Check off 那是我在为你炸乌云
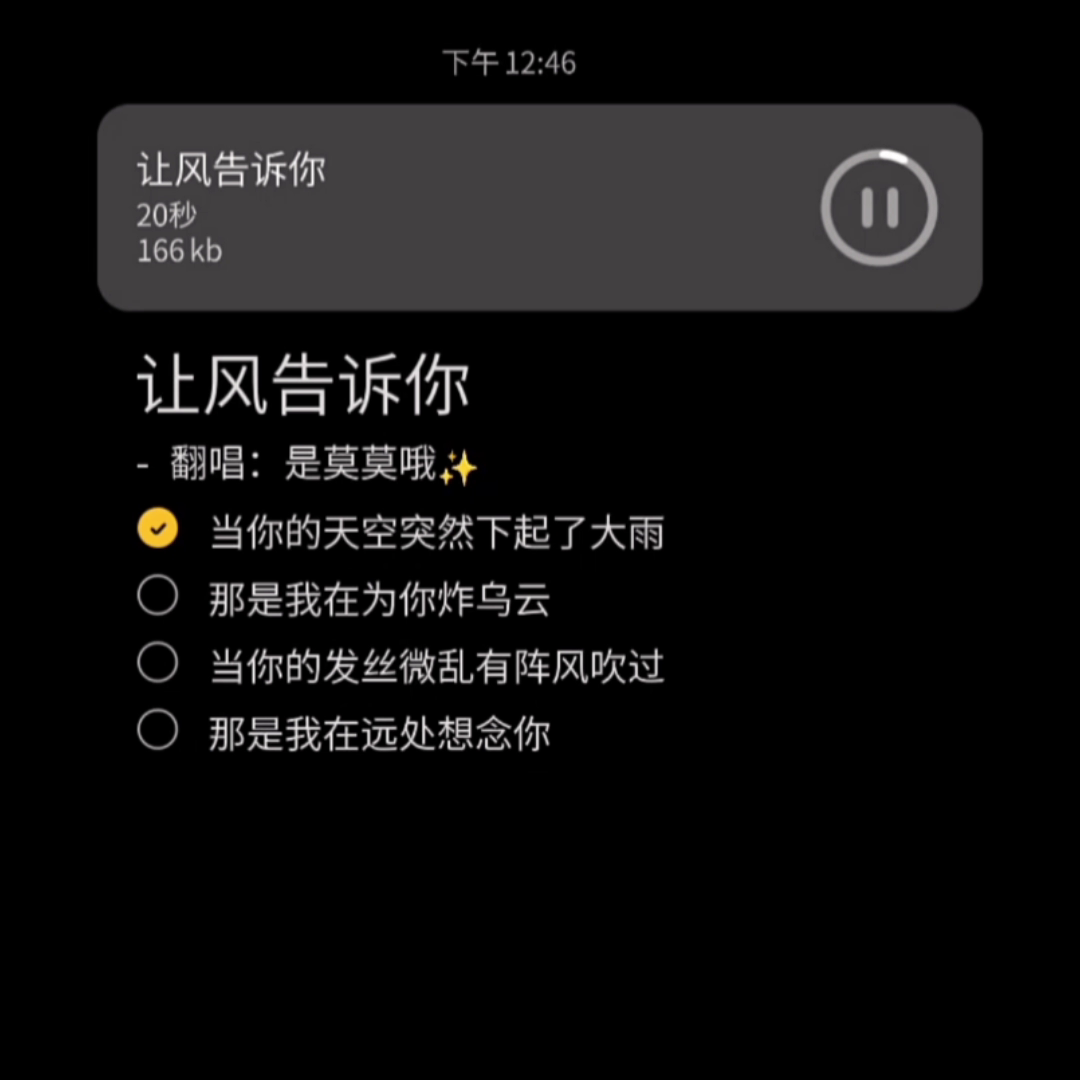The image size is (1080, 1080). pyautogui.click(x=158, y=596)
